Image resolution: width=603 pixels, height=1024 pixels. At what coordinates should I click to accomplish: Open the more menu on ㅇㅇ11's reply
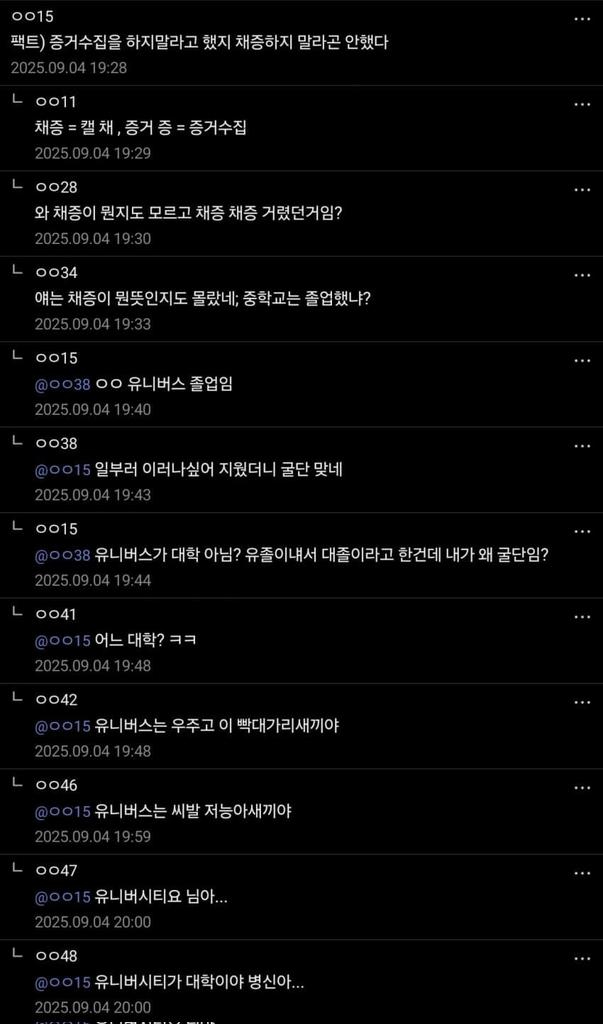[582, 104]
